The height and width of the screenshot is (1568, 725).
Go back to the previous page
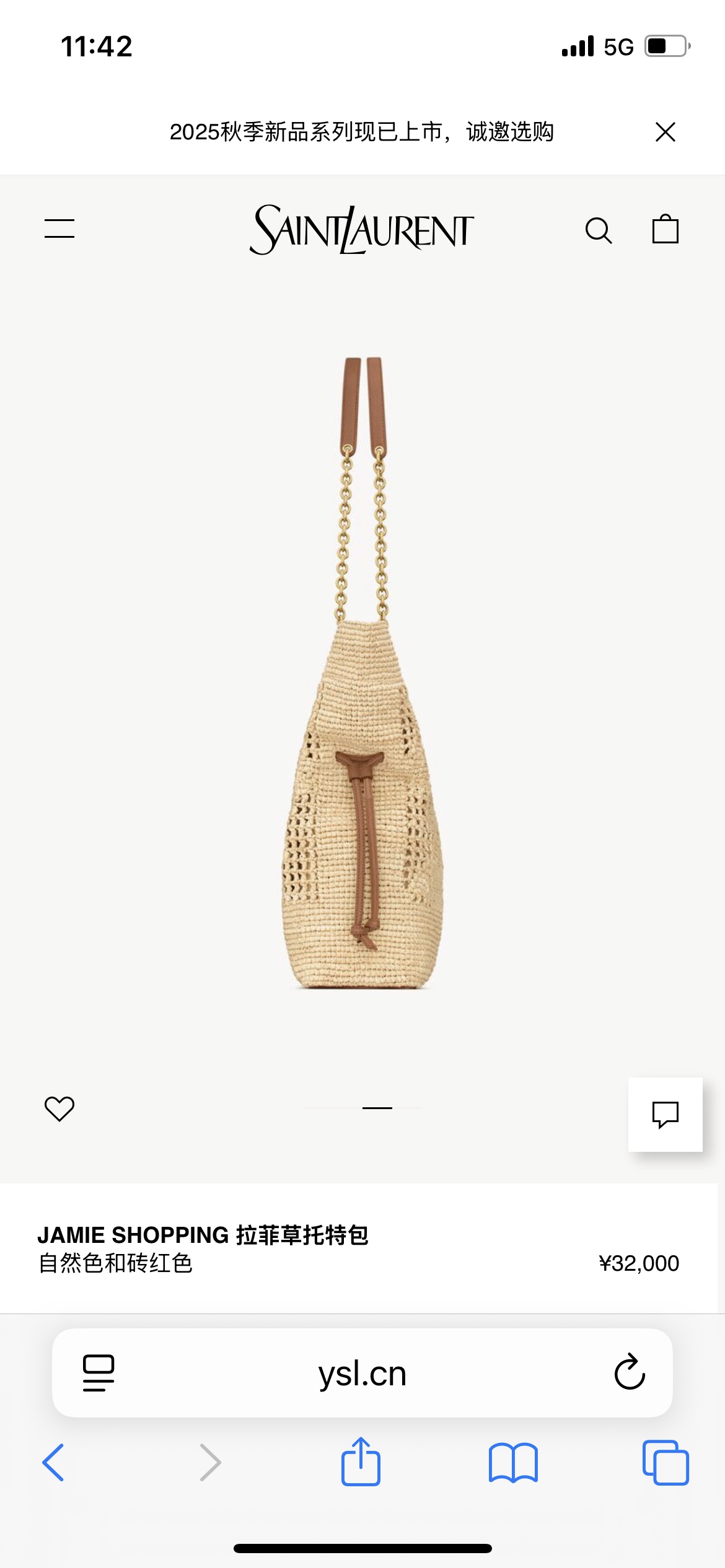[x=53, y=1462]
